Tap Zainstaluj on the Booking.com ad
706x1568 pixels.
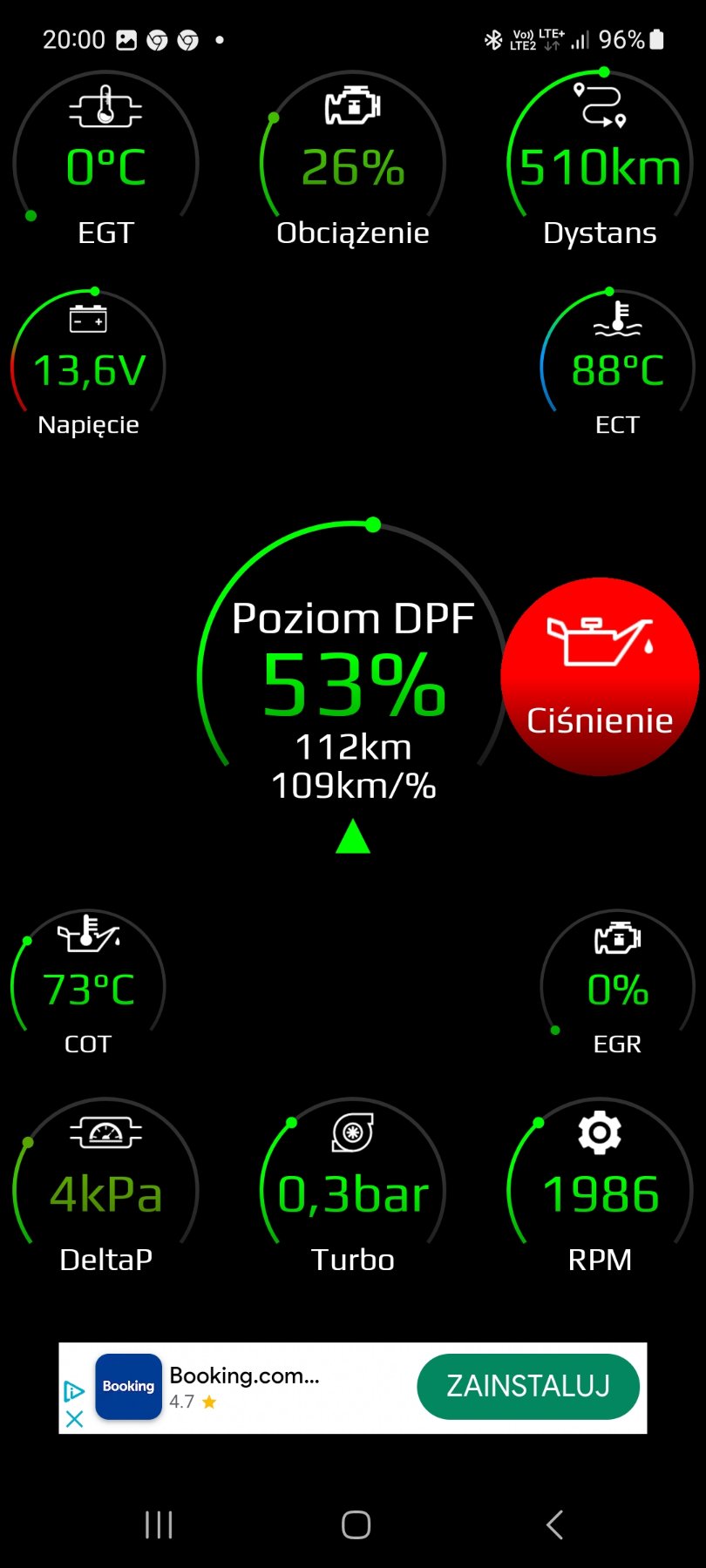[x=527, y=1386]
